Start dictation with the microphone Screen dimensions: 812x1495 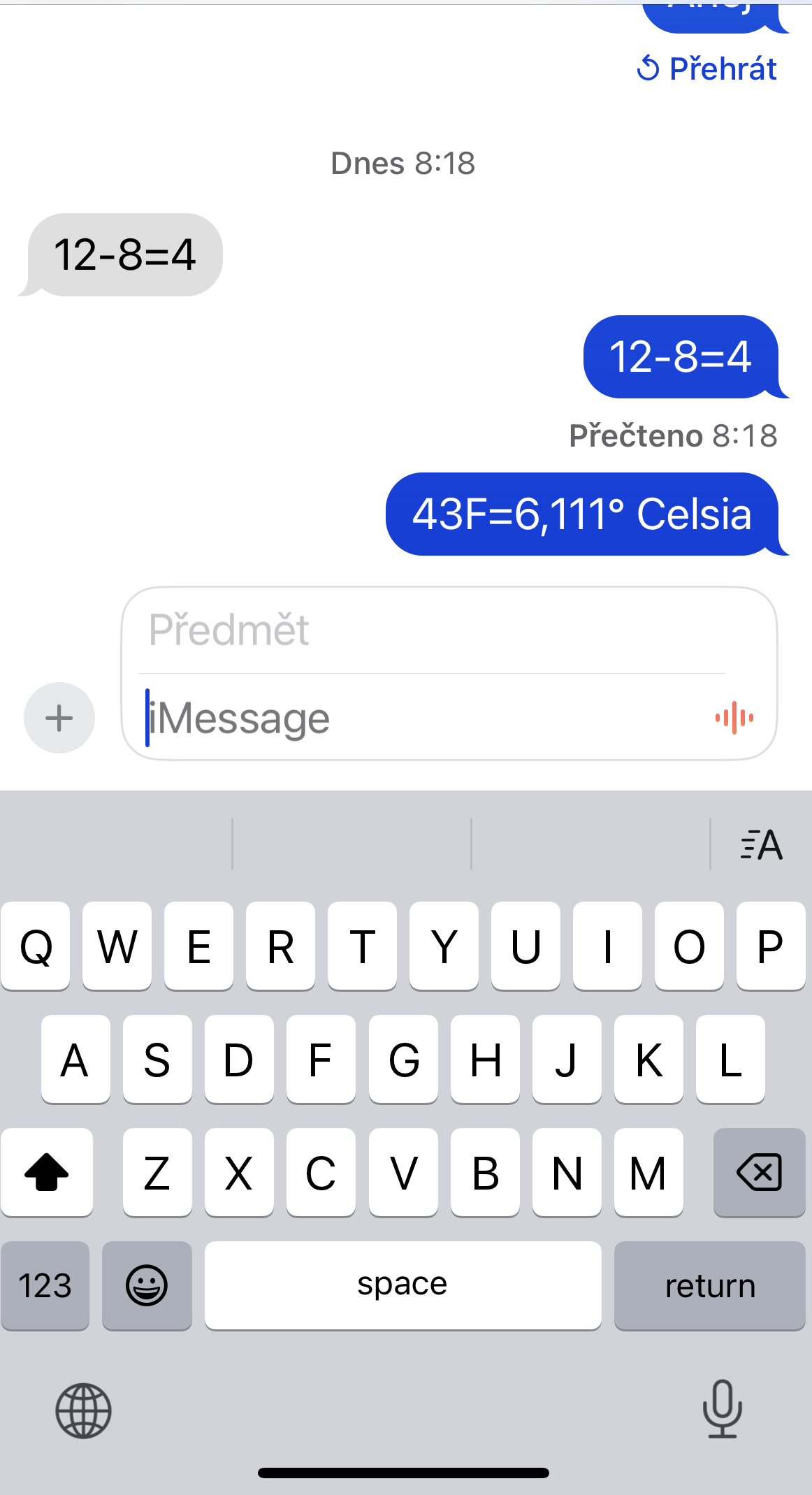click(722, 1409)
